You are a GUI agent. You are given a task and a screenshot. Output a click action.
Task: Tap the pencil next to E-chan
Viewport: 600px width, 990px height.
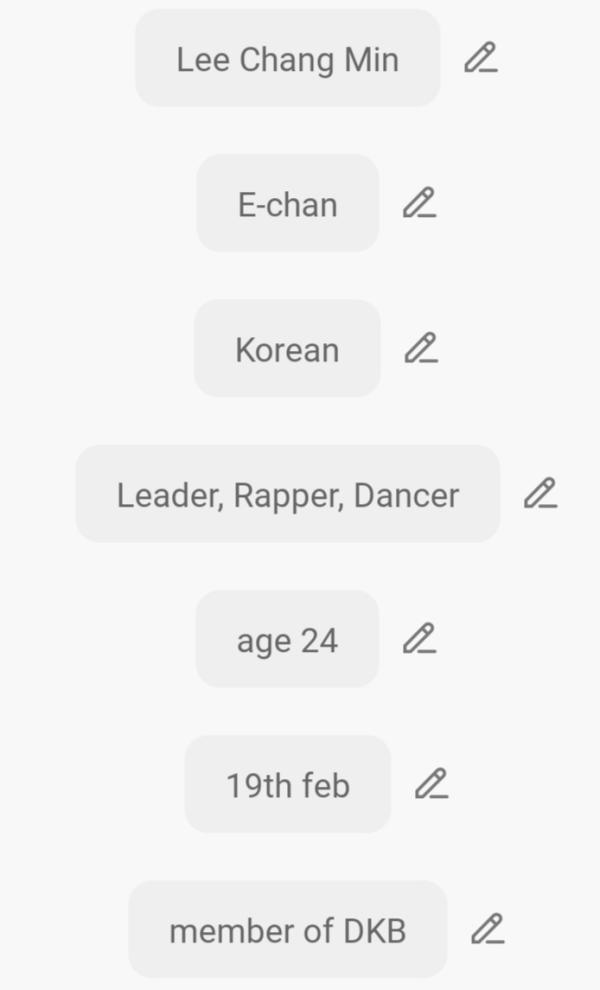(x=420, y=203)
